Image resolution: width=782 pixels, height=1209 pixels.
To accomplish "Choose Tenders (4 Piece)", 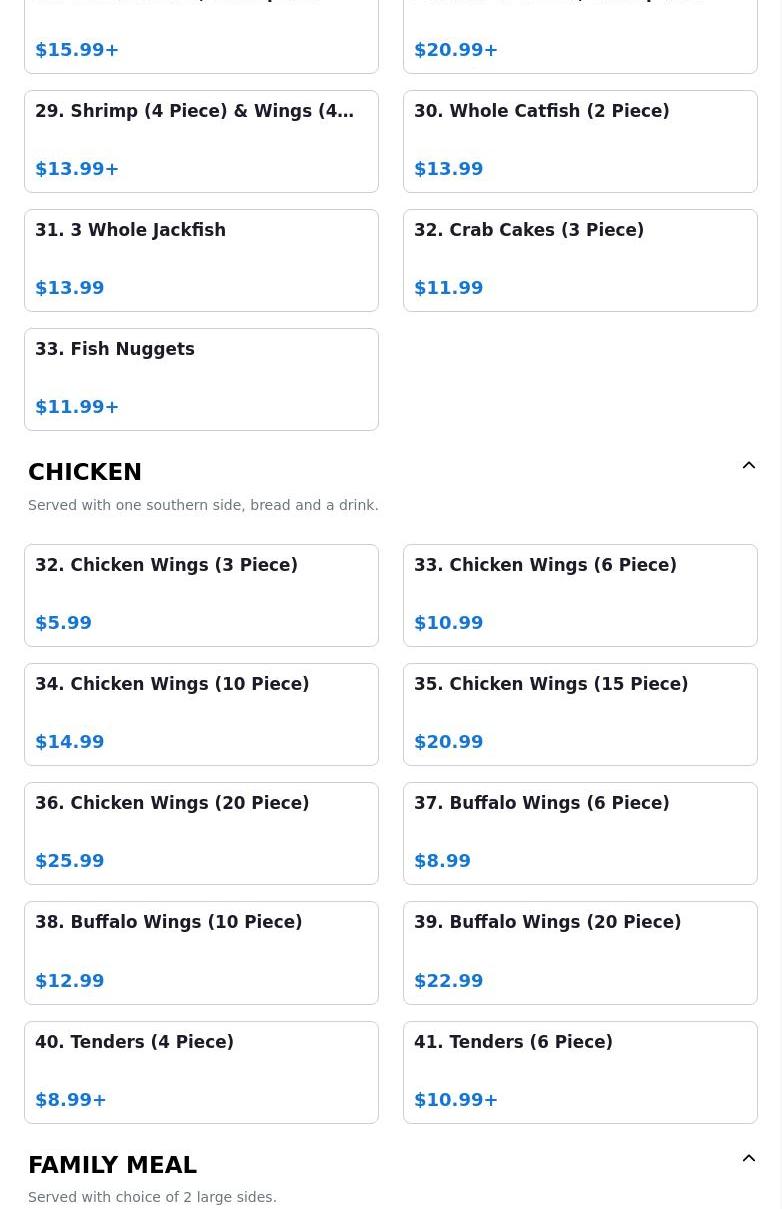I will point(201,1072).
